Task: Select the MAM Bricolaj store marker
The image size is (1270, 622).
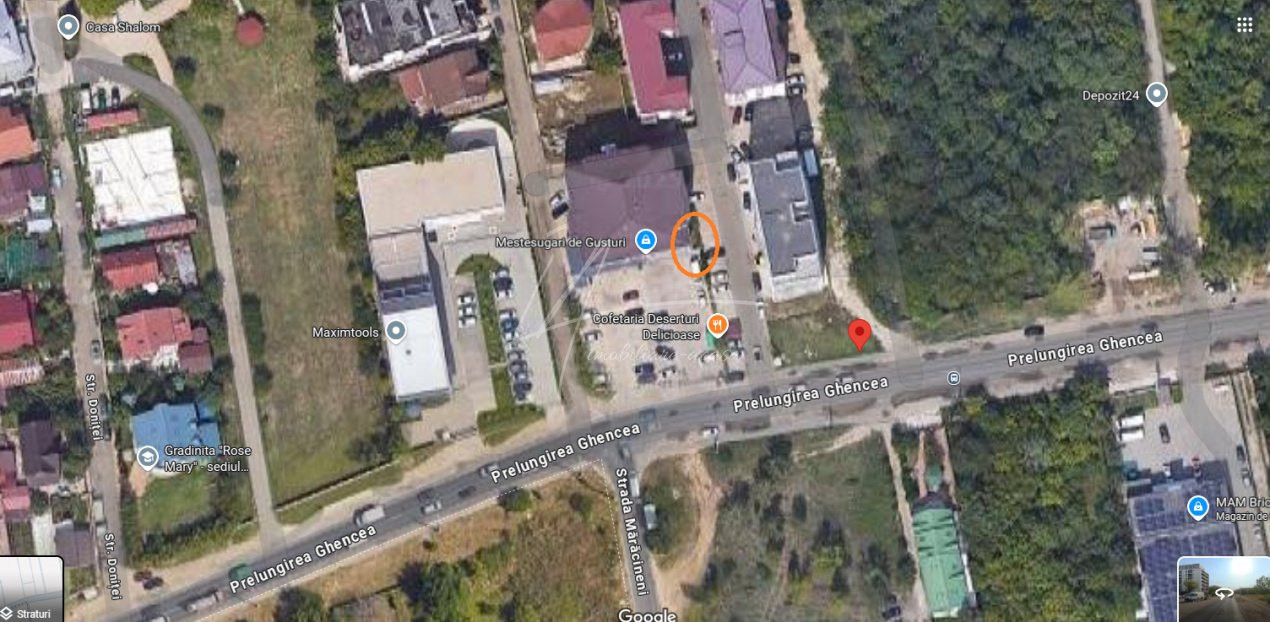Action: coord(1197,508)
